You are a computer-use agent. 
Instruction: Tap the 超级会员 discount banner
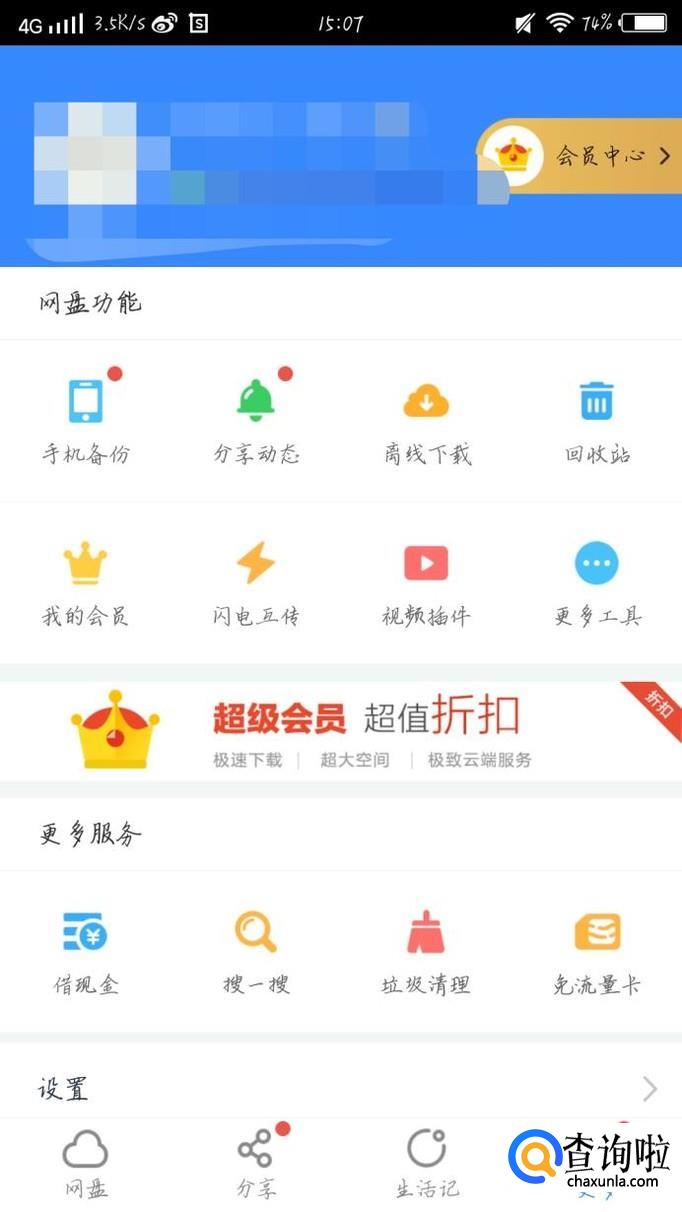point(341,731)
